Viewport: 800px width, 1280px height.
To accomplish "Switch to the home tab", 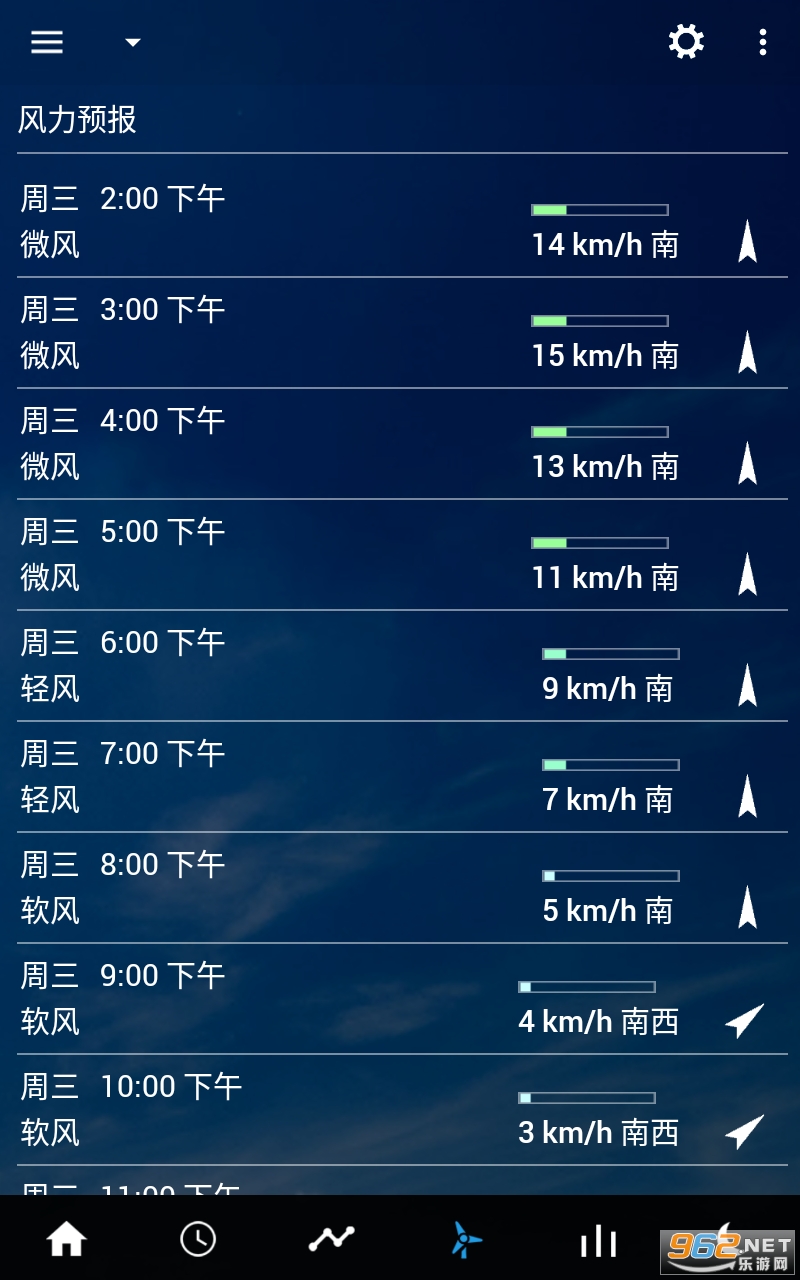I will [66, 1240].
